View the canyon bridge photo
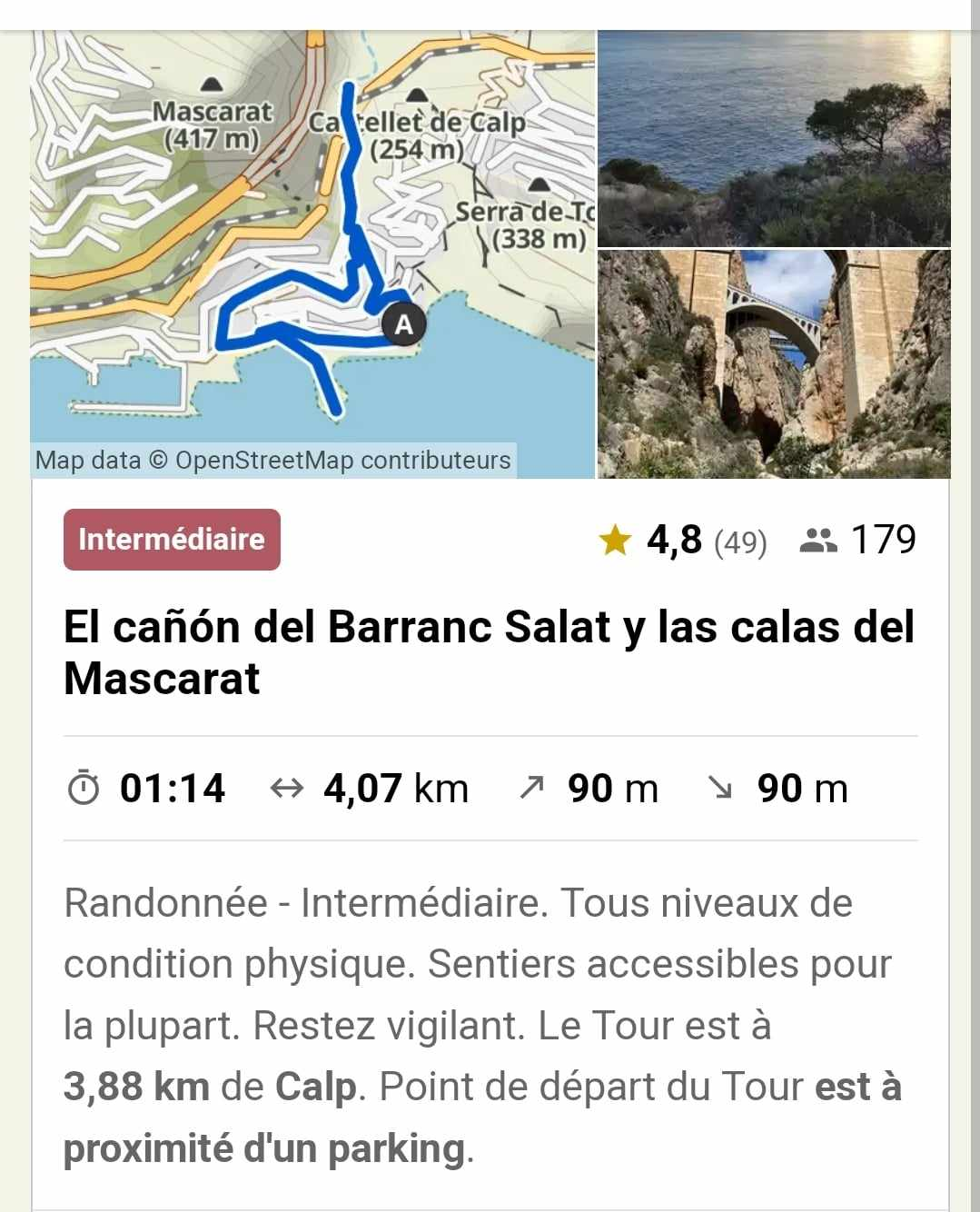 tap(774, 363)
